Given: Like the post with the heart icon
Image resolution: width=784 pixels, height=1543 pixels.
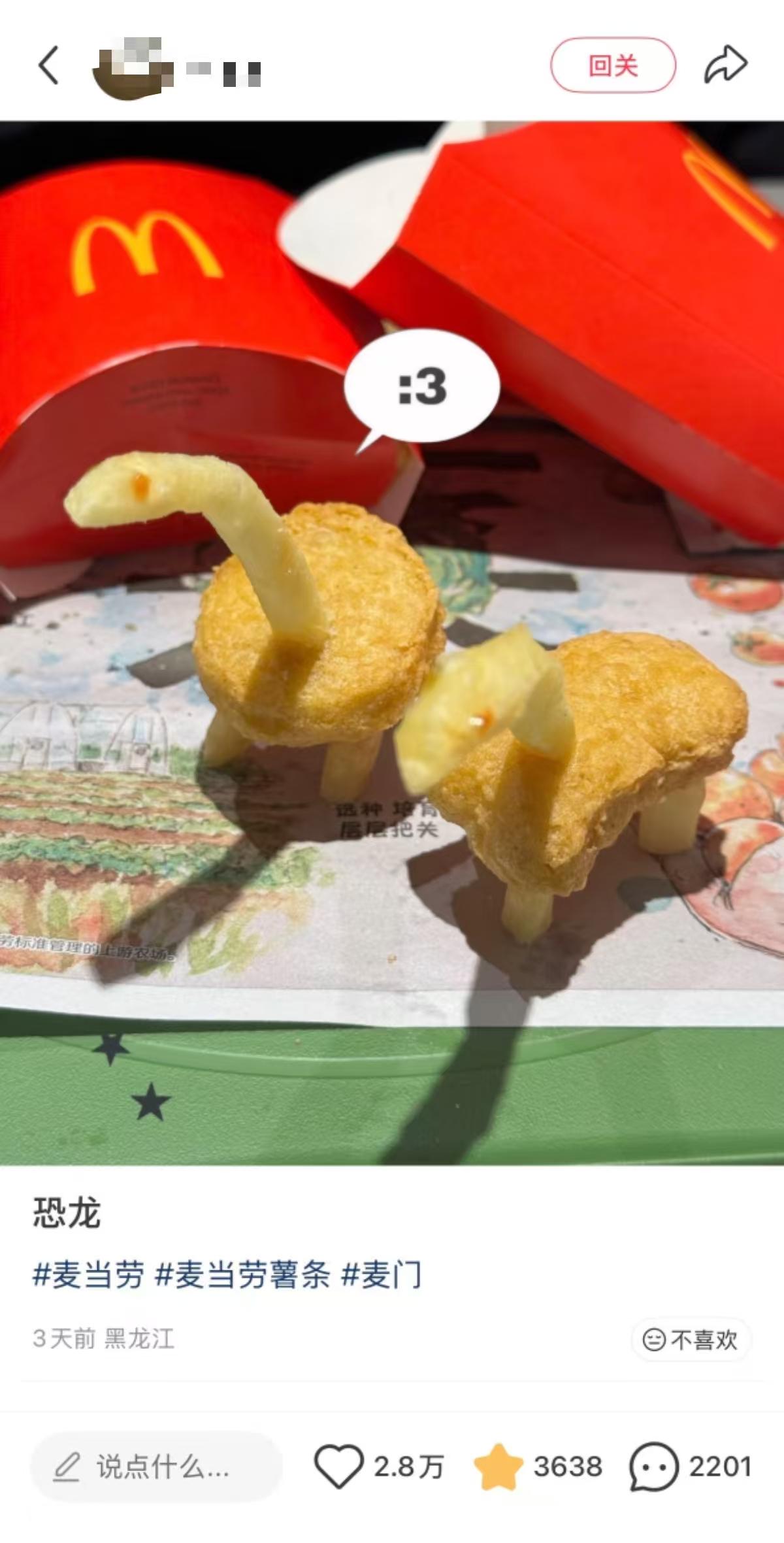Looking at the screenshot, I should 339,1467.
